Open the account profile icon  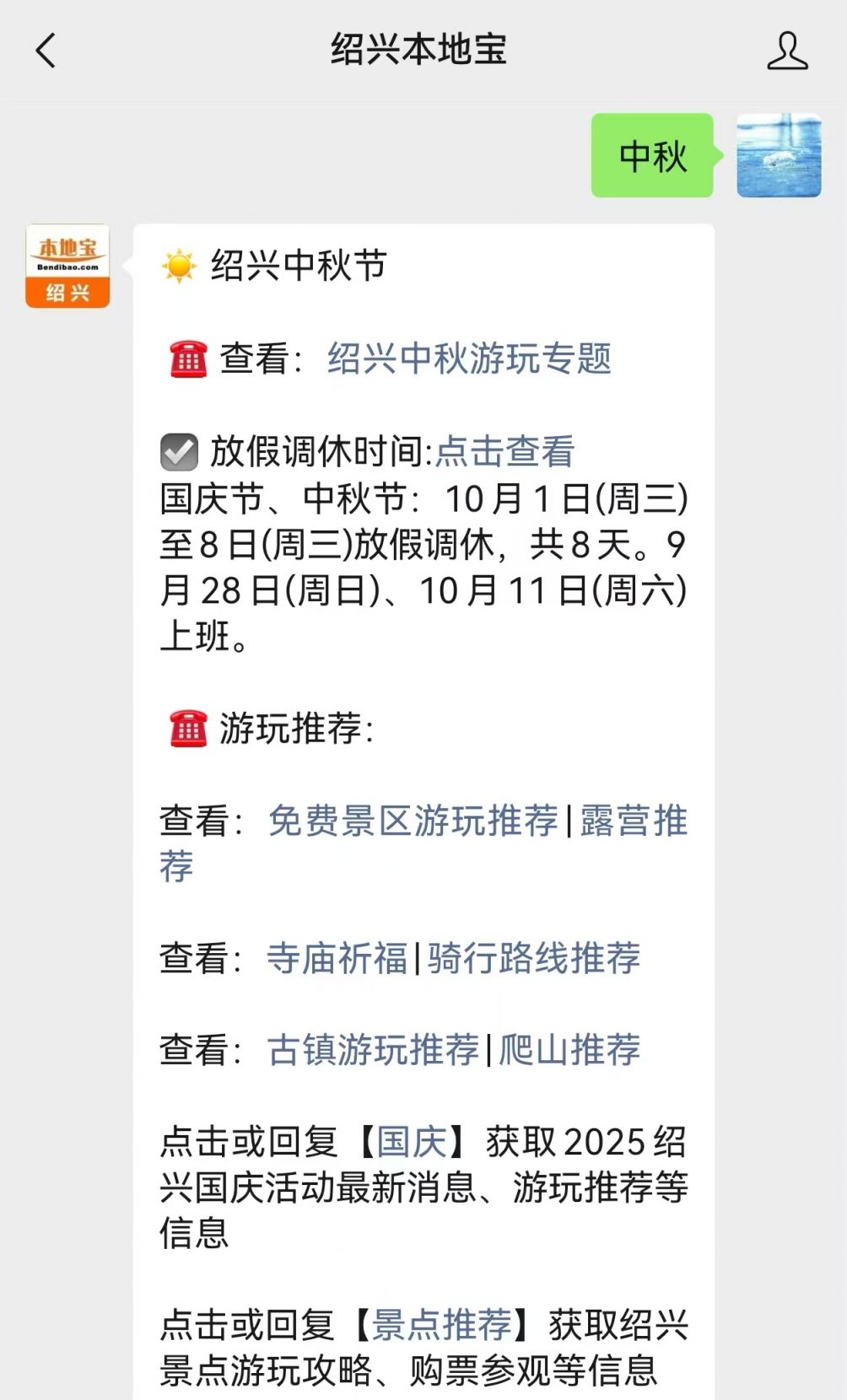[786, 51]
